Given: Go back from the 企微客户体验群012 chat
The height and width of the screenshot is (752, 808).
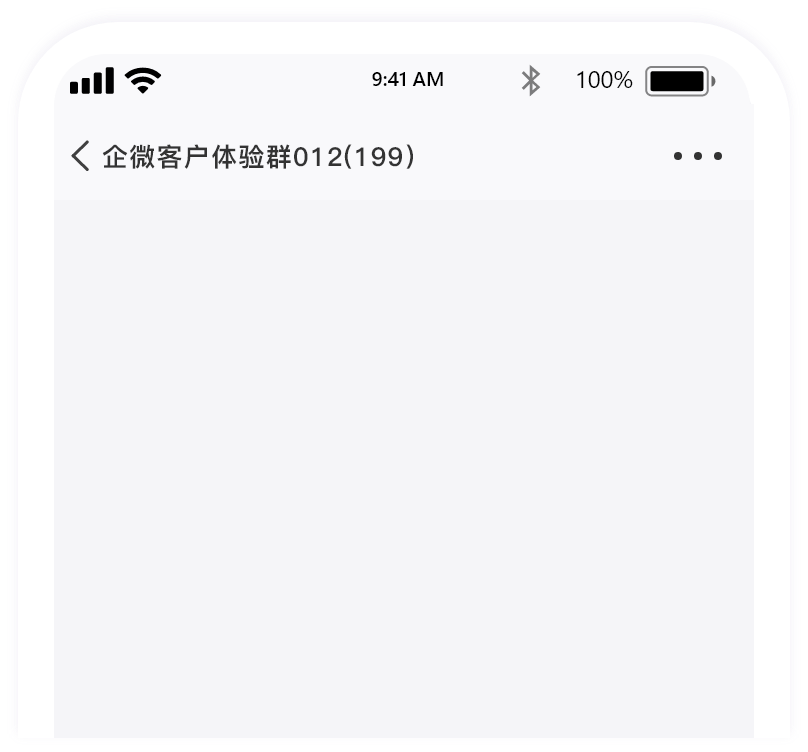Looking at the screenshot, I should pos(80,156).
